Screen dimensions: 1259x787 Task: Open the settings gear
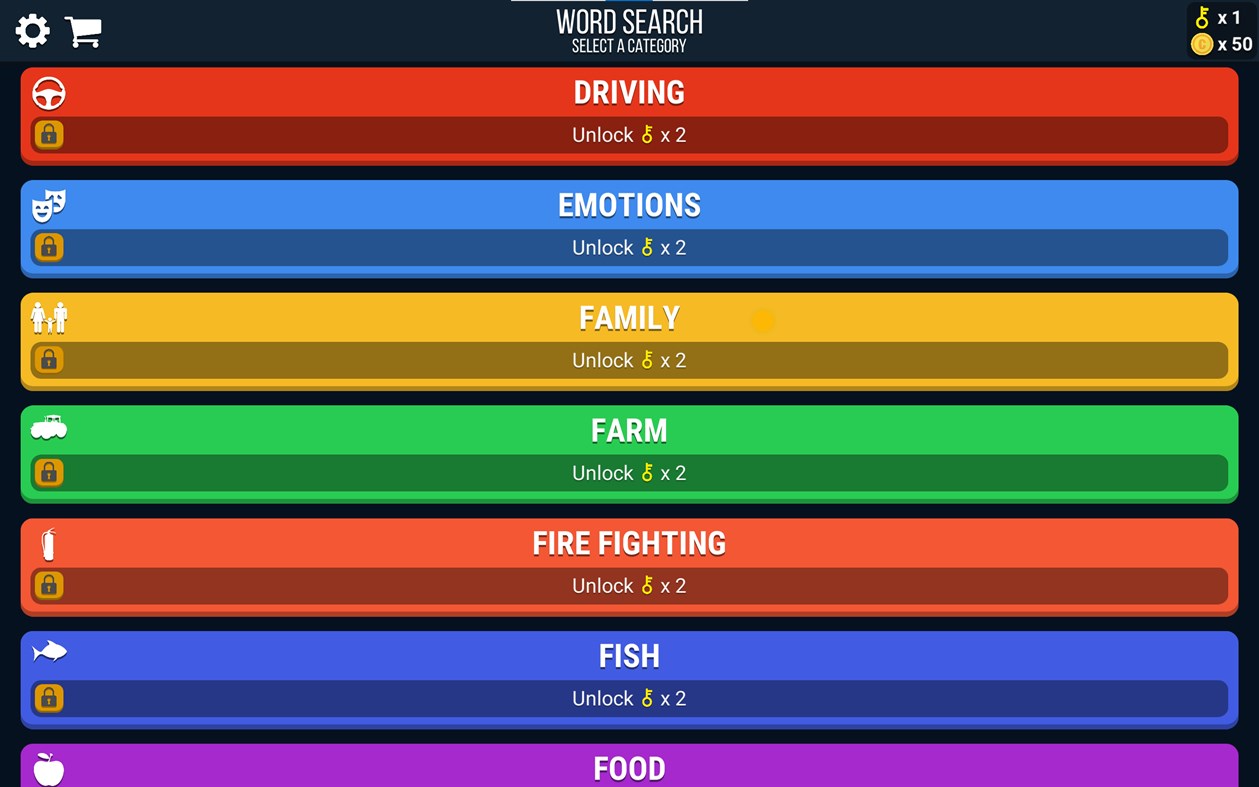click(33, 31)
